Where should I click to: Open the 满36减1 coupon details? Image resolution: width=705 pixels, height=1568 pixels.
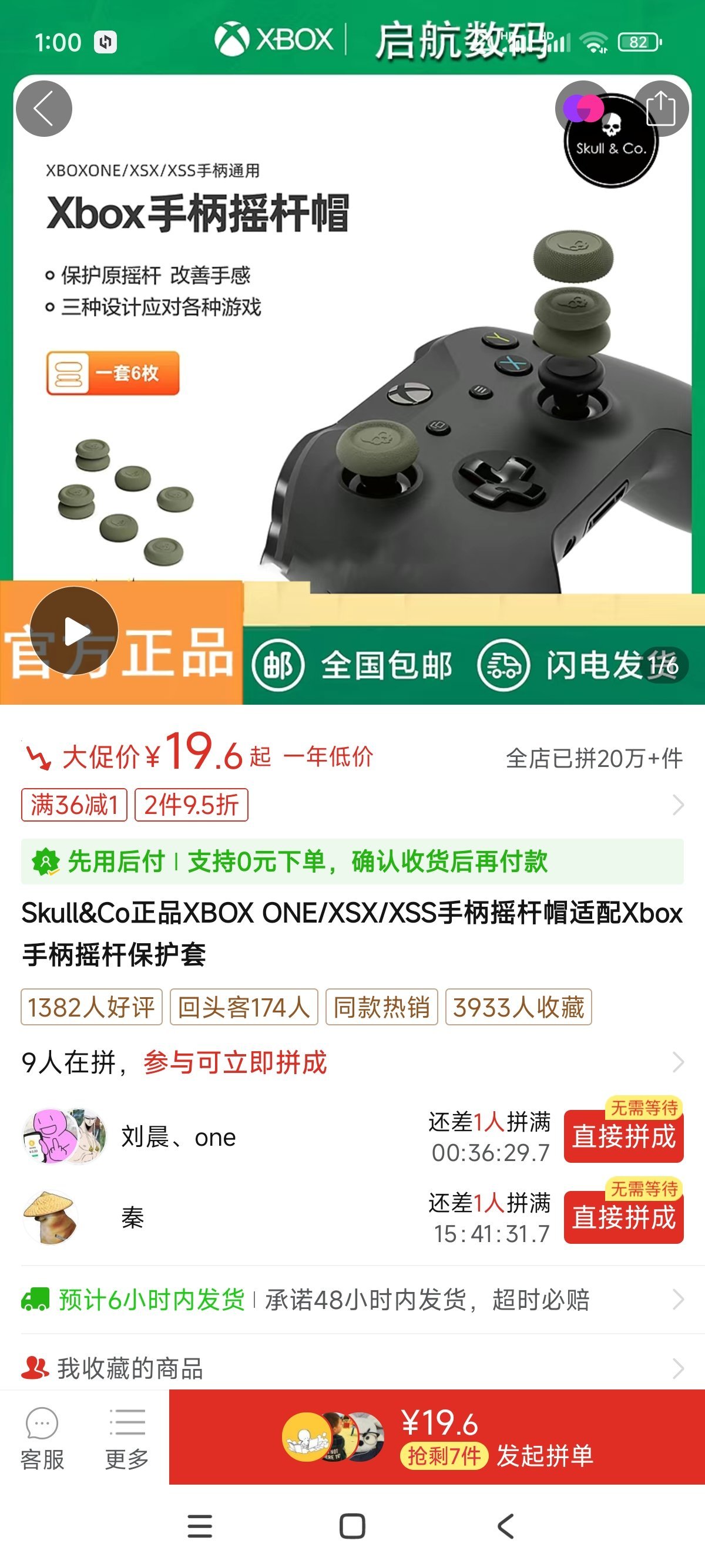74,805
